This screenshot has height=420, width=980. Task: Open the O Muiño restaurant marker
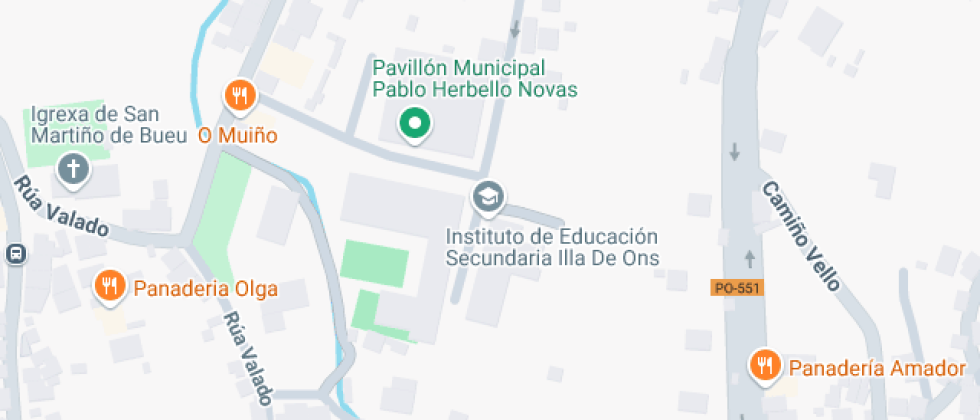click(x=239, y=97)
